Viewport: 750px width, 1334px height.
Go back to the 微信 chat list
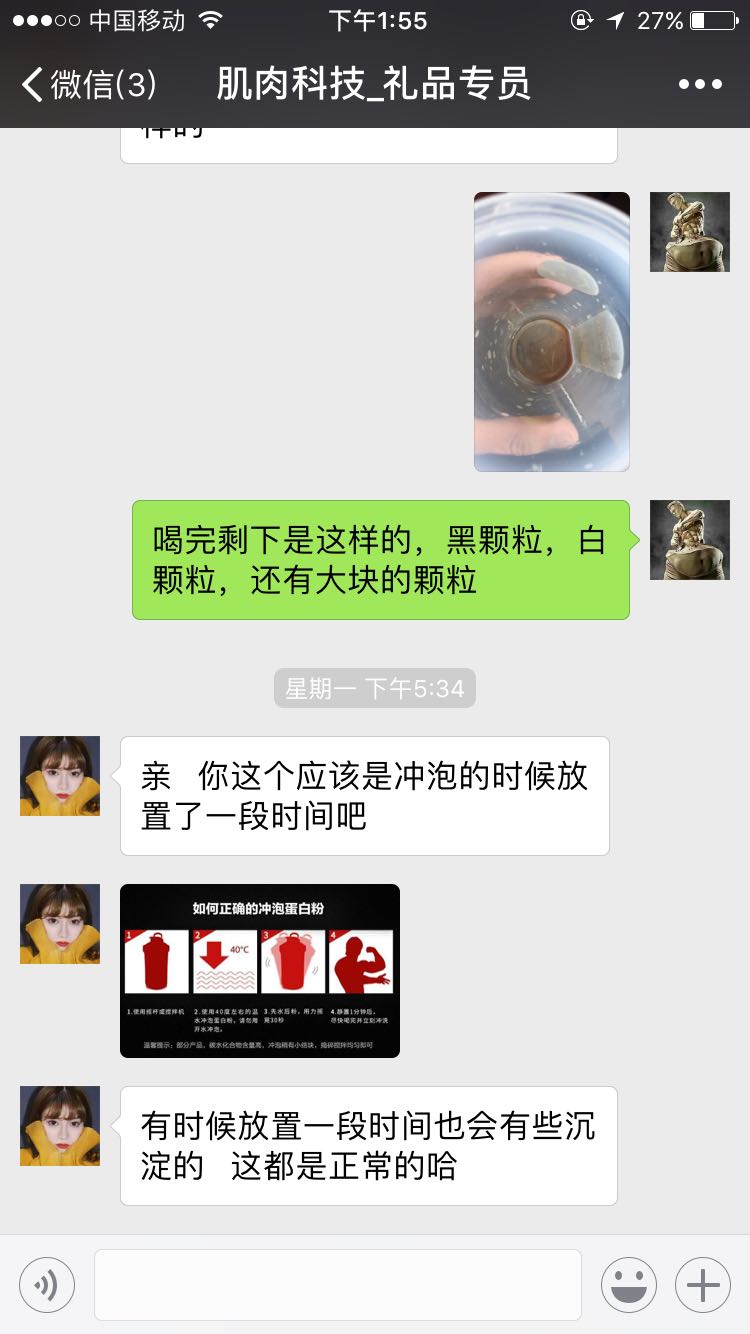click(88, 84)
